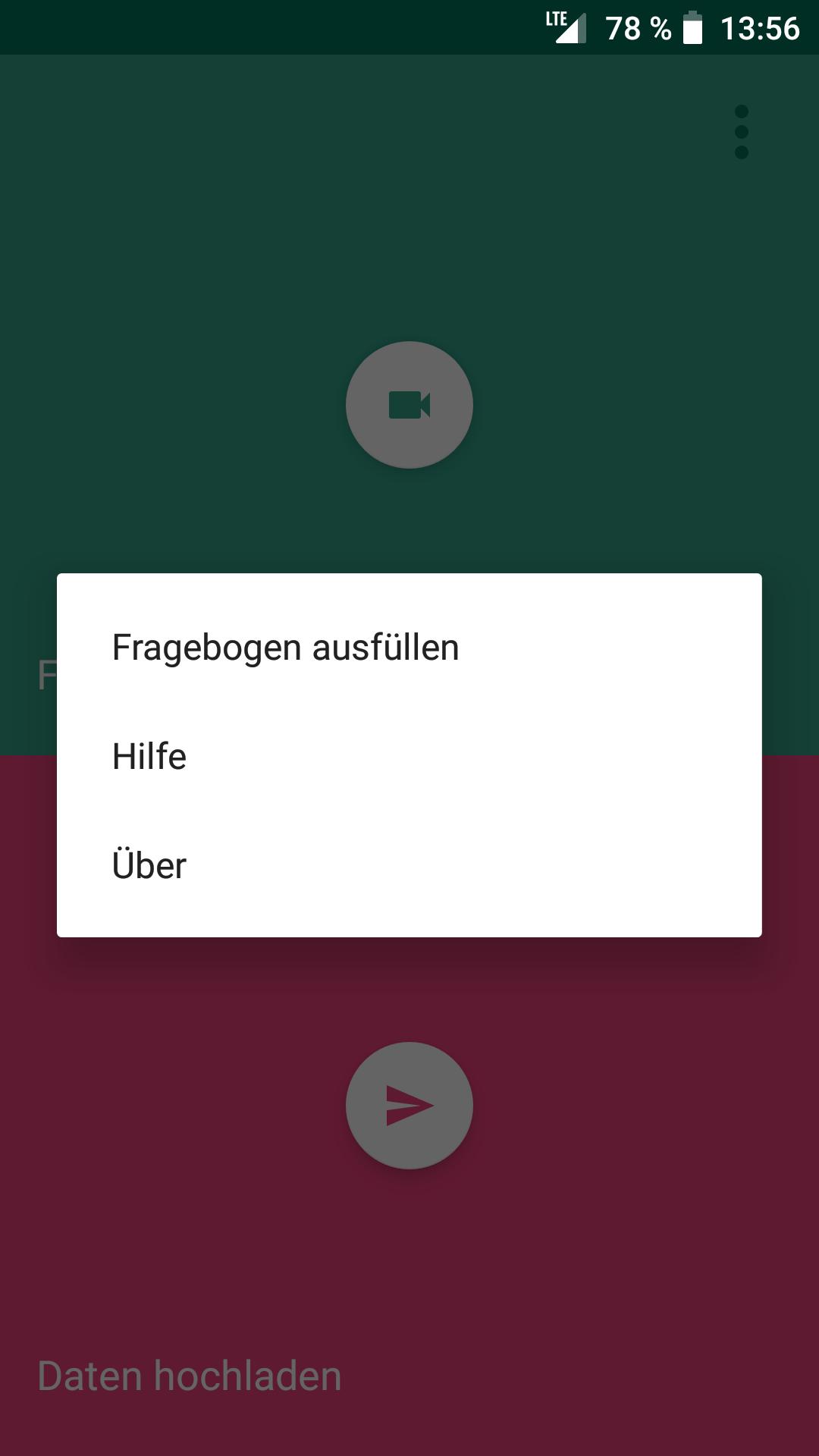
Task: Open the Hilfe menu entry
Action: [x=149, y=756]
